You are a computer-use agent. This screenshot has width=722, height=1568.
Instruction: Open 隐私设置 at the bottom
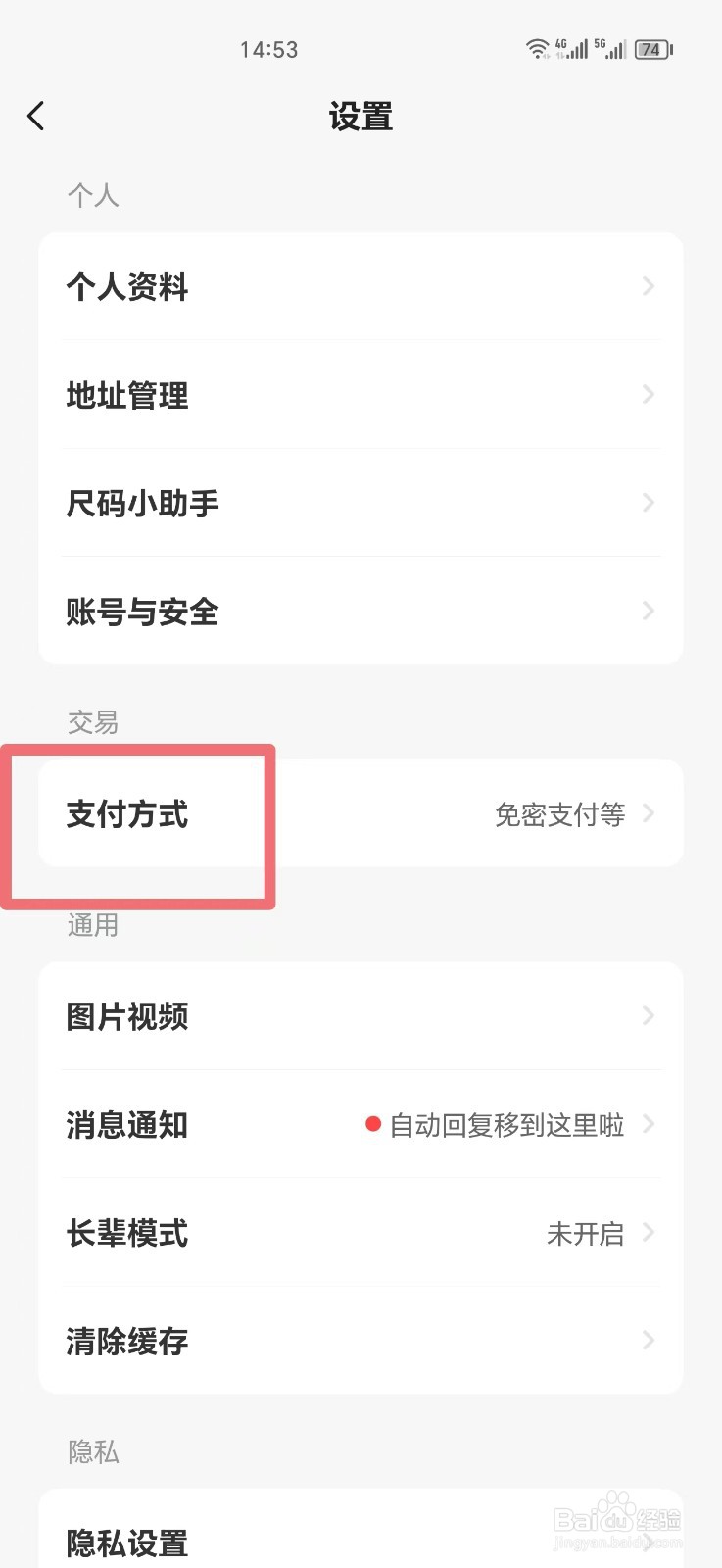[361, 1542]
